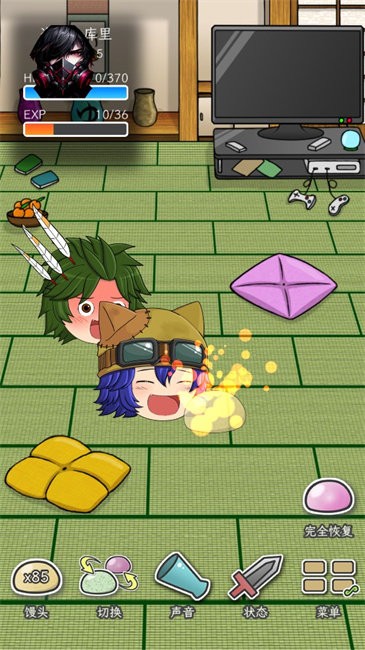Open the 状态 status sword button
365x650 pixels.
[x=256, y=577]
